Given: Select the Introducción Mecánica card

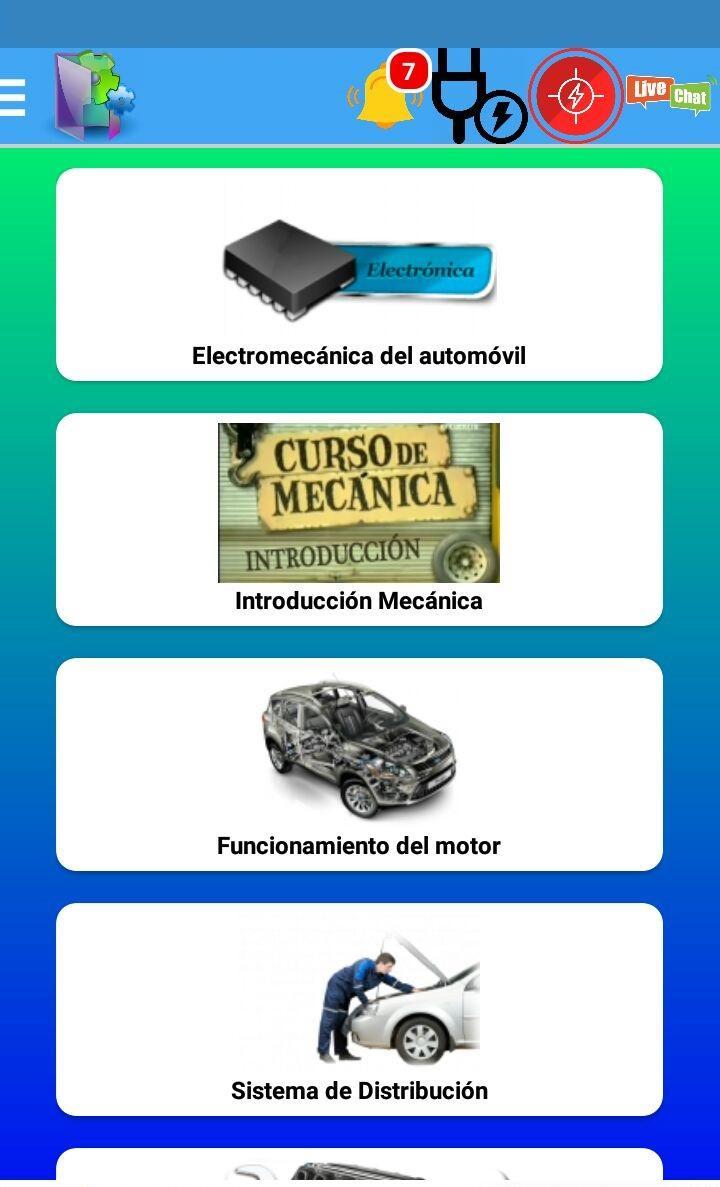Looking at the screenshot, I should pos(358,520).
